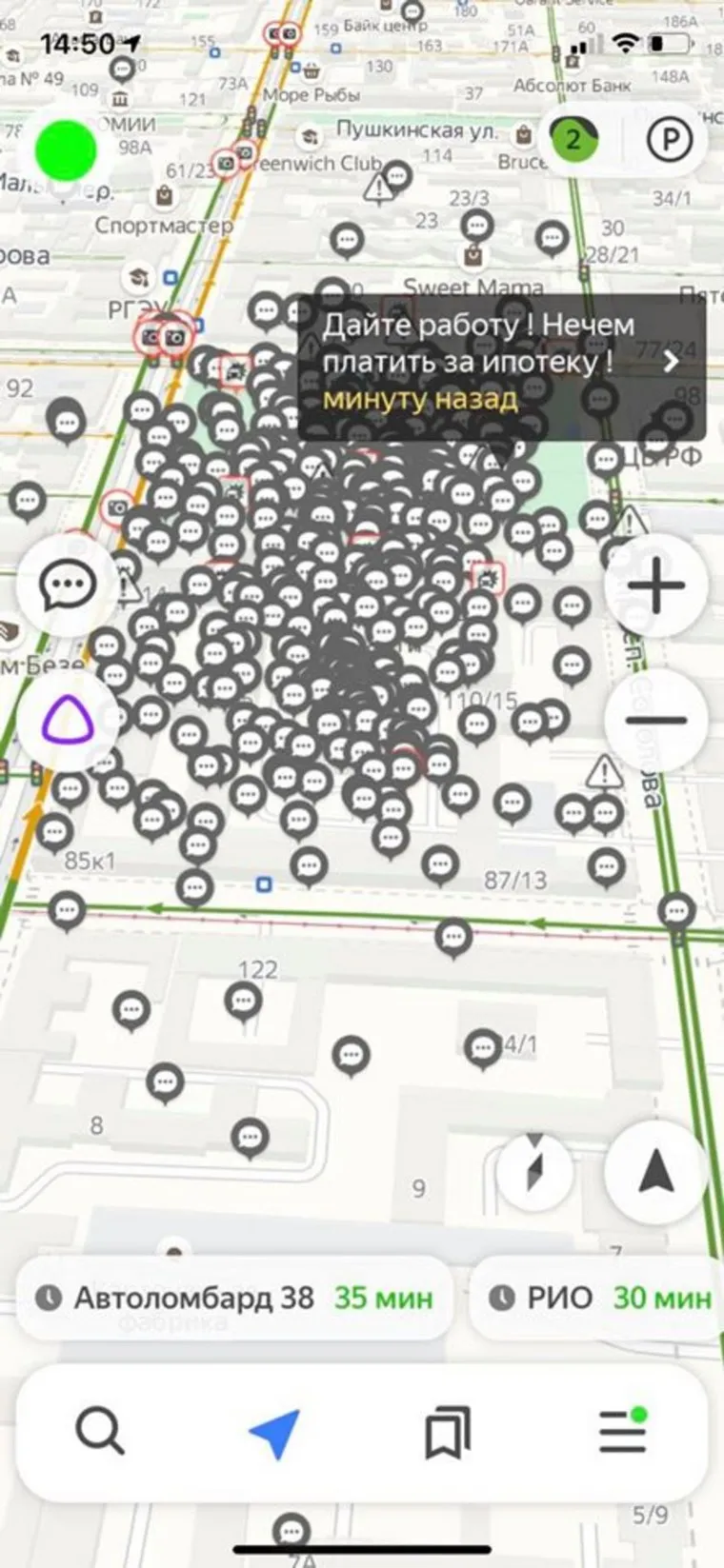Open saved places bookmarks
This screenshot has height=1568, width=724.
click(447, 1432)
